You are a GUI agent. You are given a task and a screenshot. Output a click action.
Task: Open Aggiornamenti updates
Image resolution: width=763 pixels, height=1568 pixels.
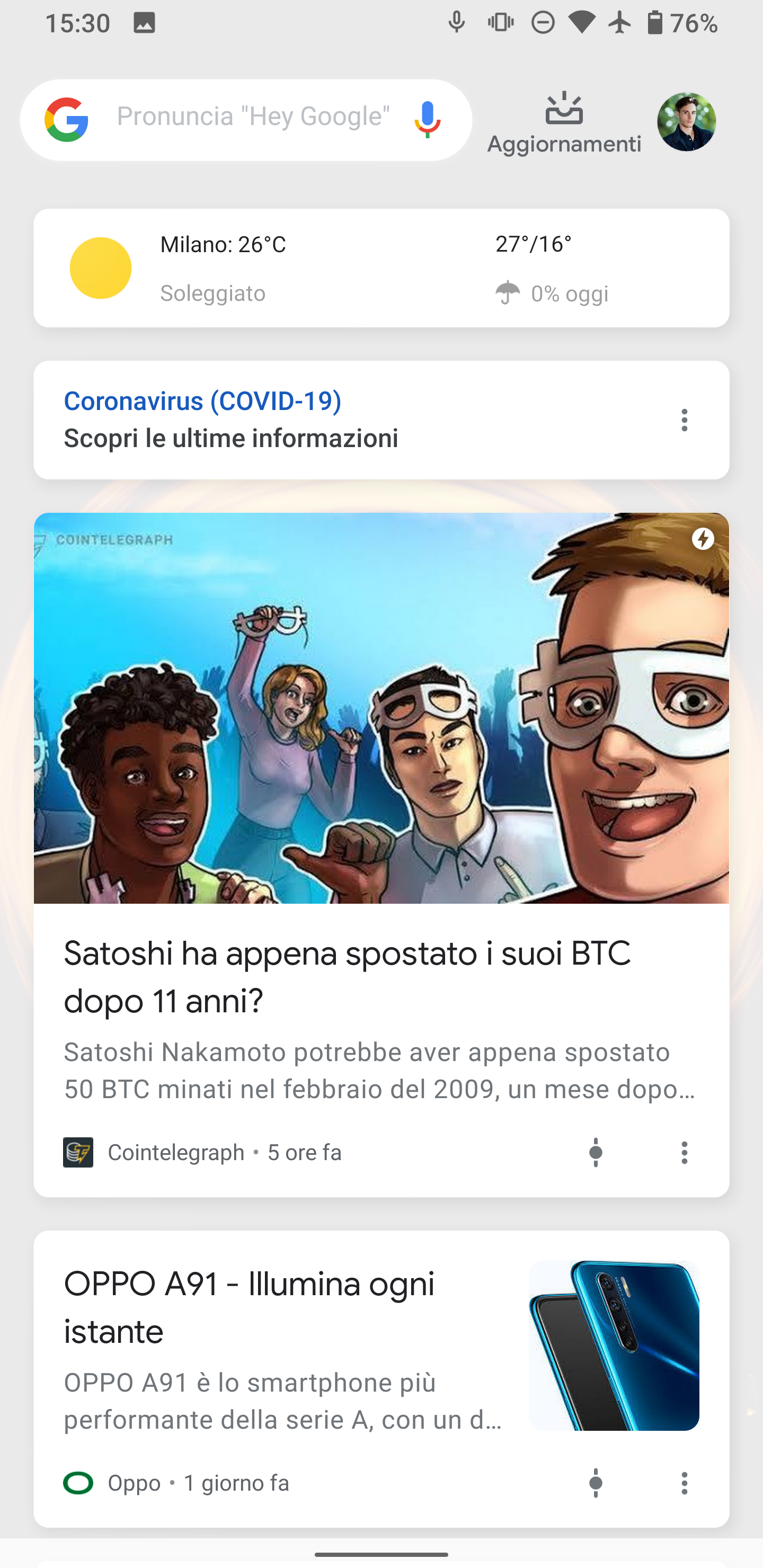(564, 124)
